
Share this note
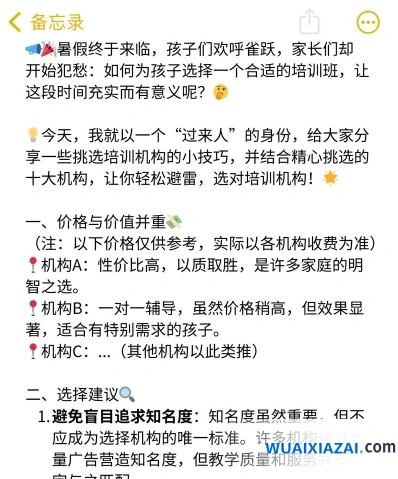(x=309, y=21)
